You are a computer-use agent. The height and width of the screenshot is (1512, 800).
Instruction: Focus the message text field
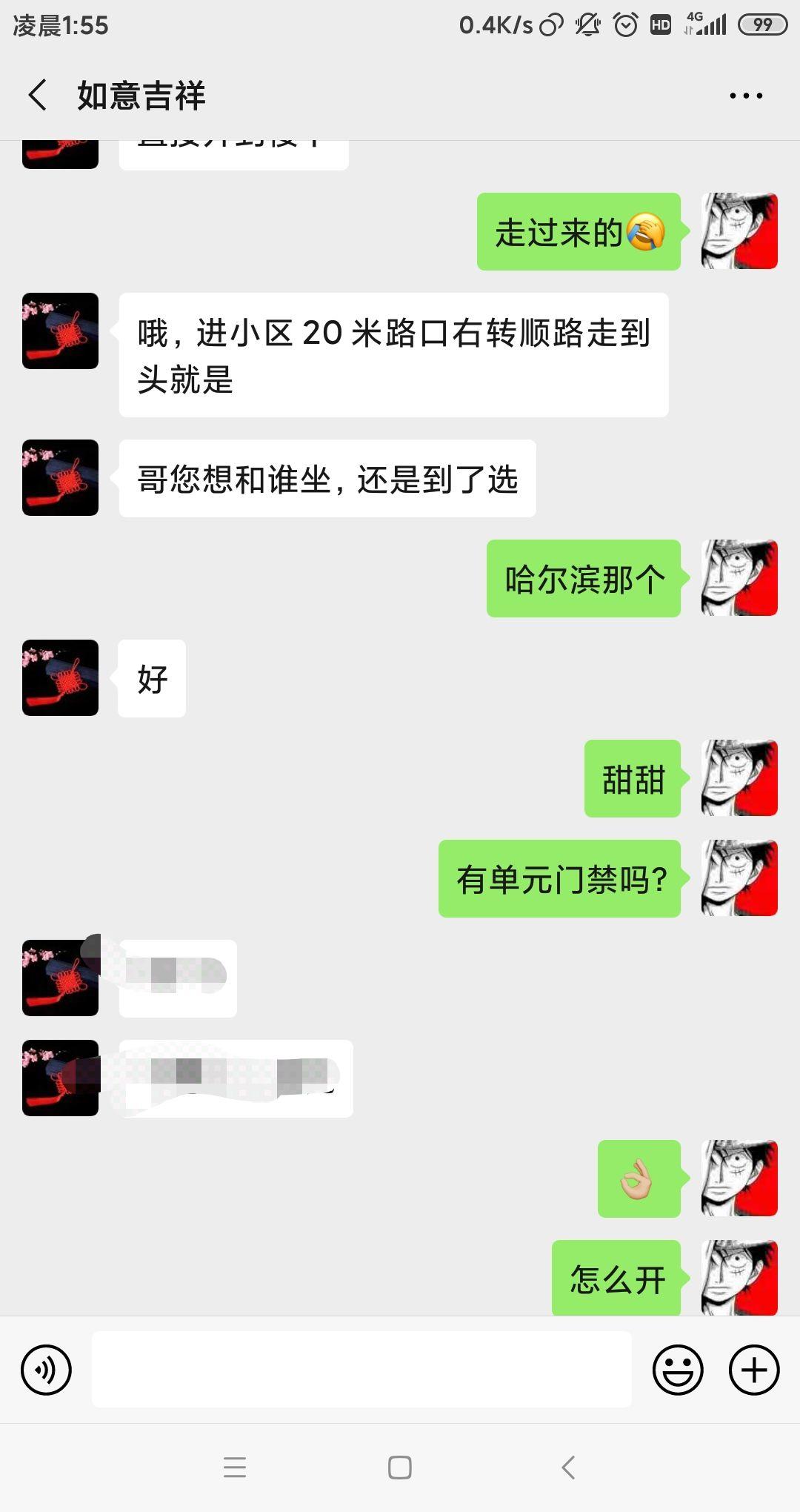361,1370
